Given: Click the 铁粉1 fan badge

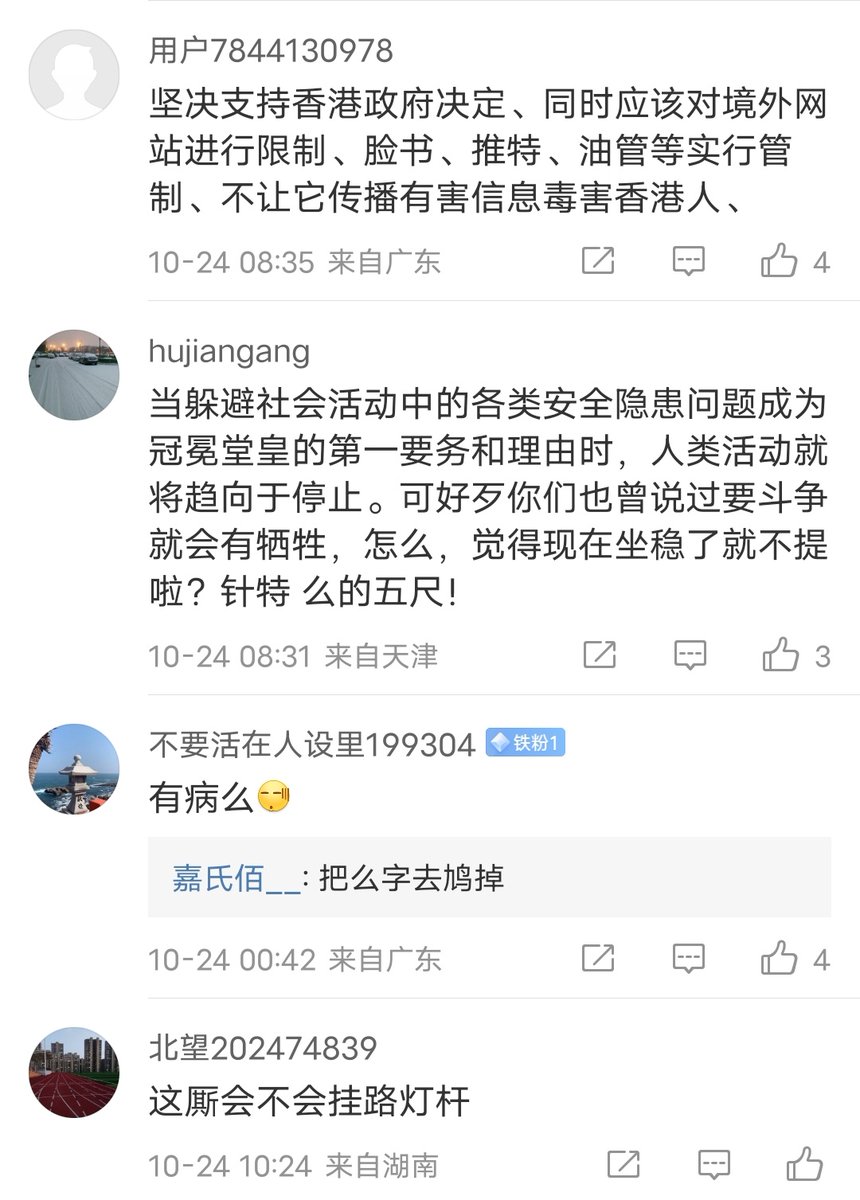Looking at the screenshot, I should tap(527, 742).
